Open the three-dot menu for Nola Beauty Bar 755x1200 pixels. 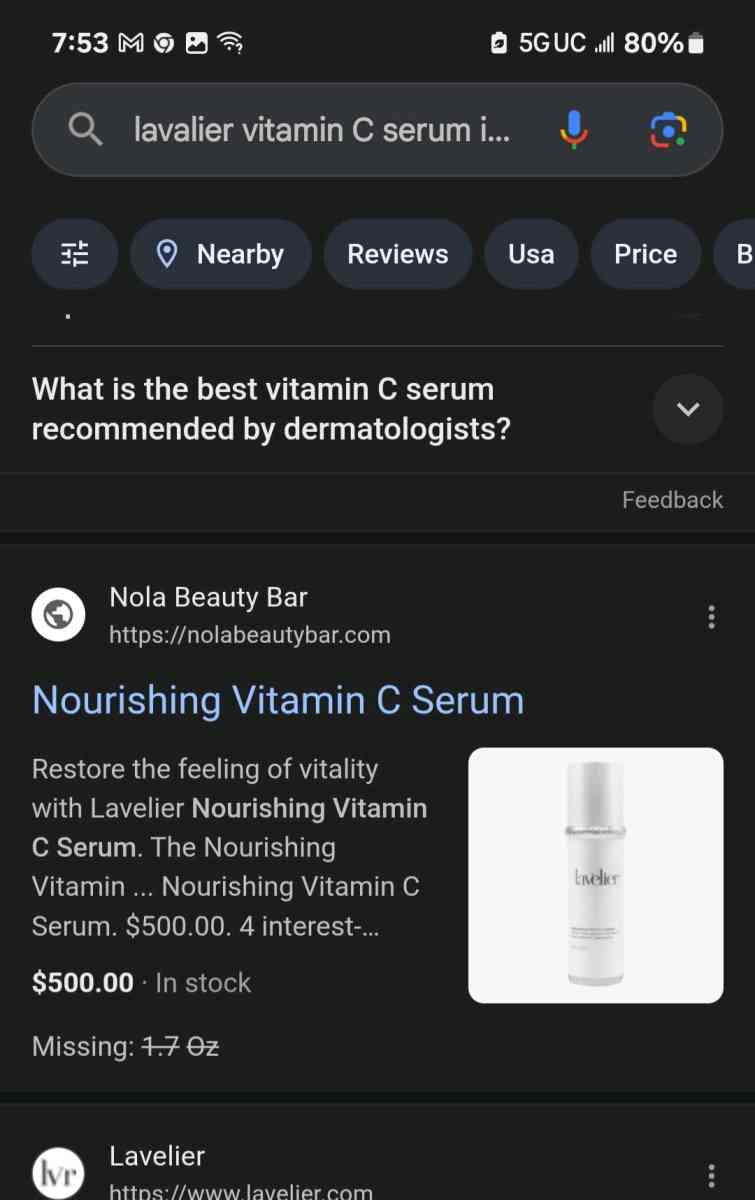pyautogui.click(x=711, y=617)
